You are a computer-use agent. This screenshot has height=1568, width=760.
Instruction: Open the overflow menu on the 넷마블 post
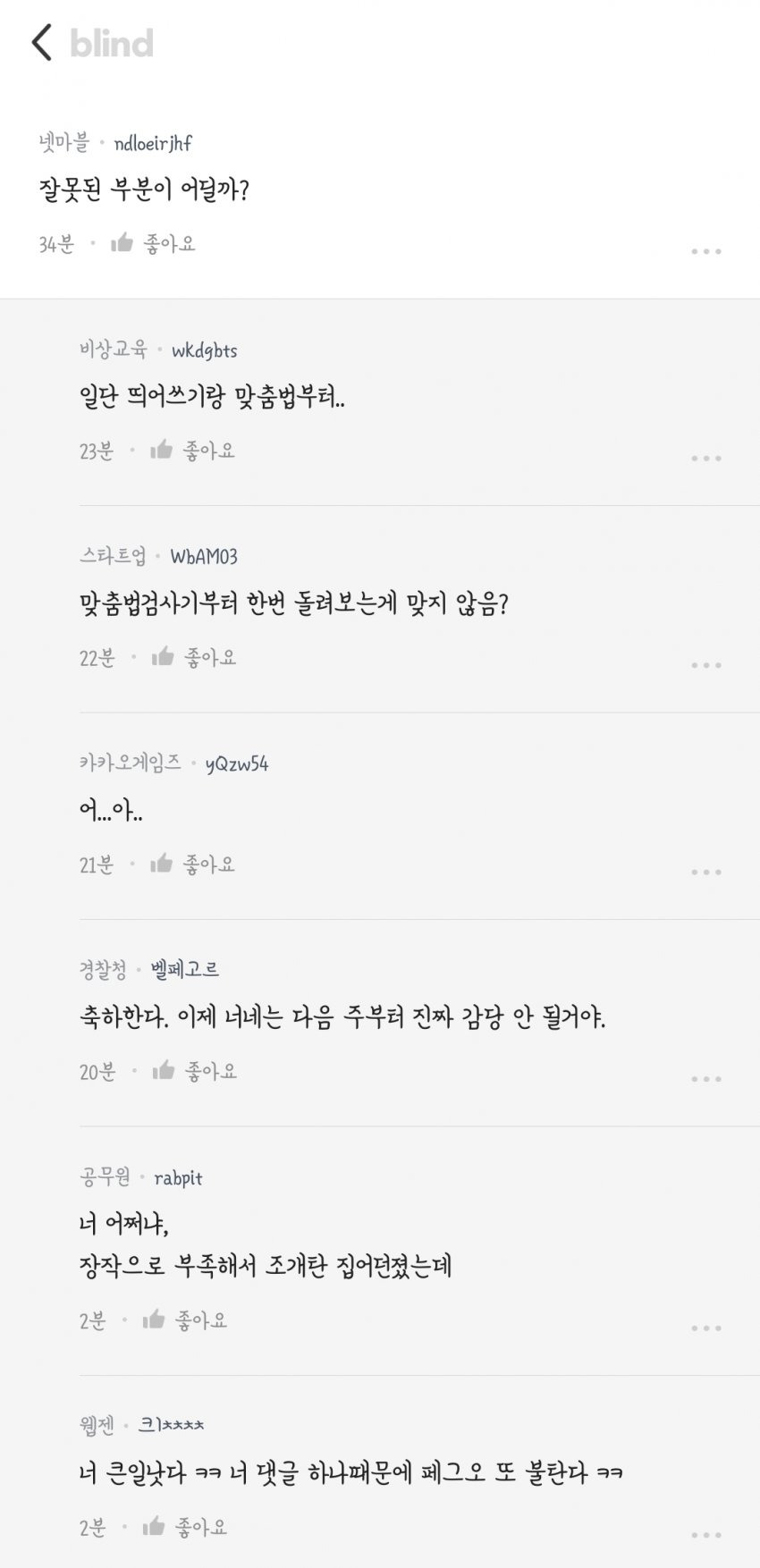click(x=705, y=251)
